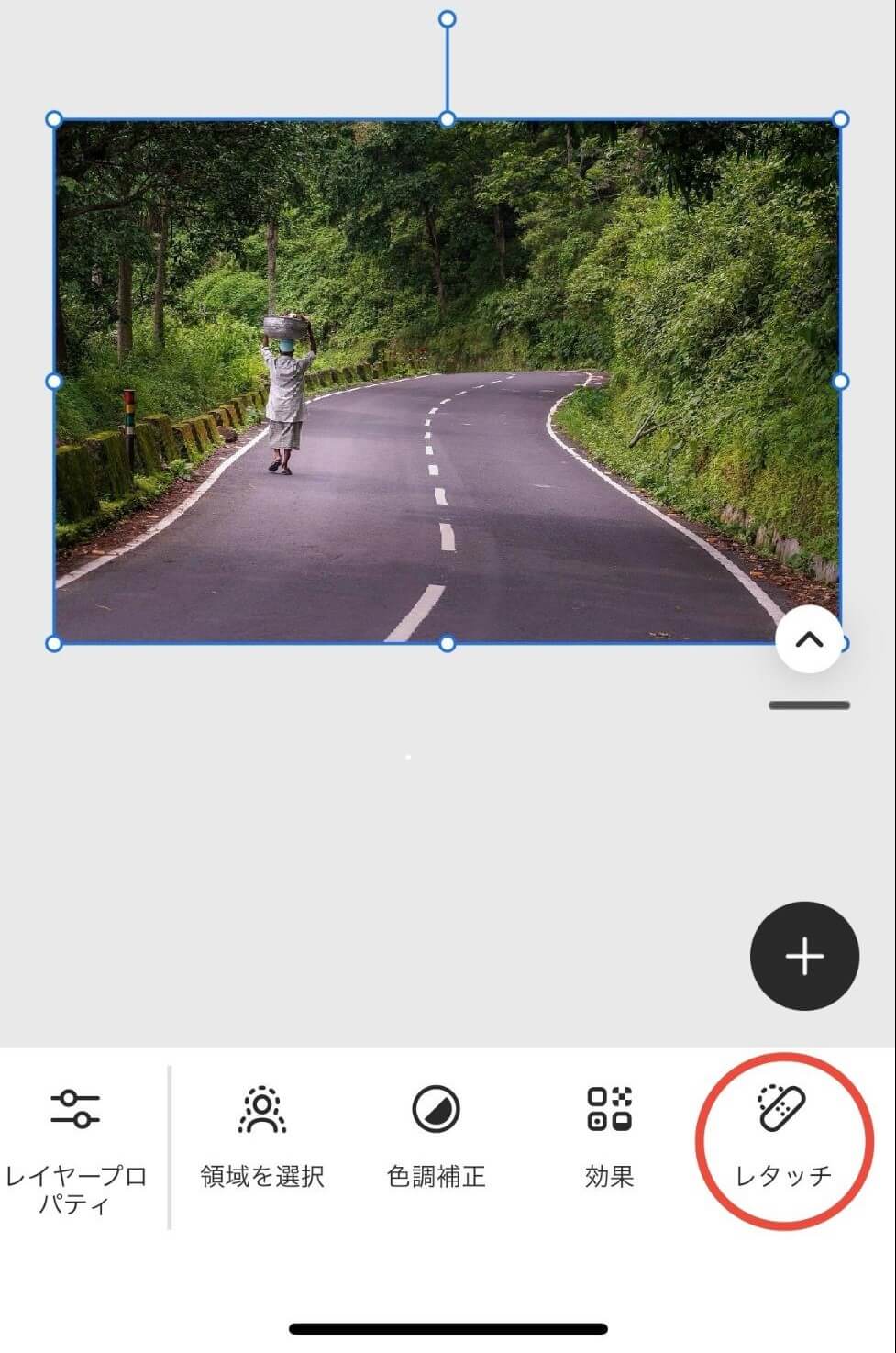Open レイヤープロパティ layer properties
896x1353 pixels.
click(x=75, y=1147)
